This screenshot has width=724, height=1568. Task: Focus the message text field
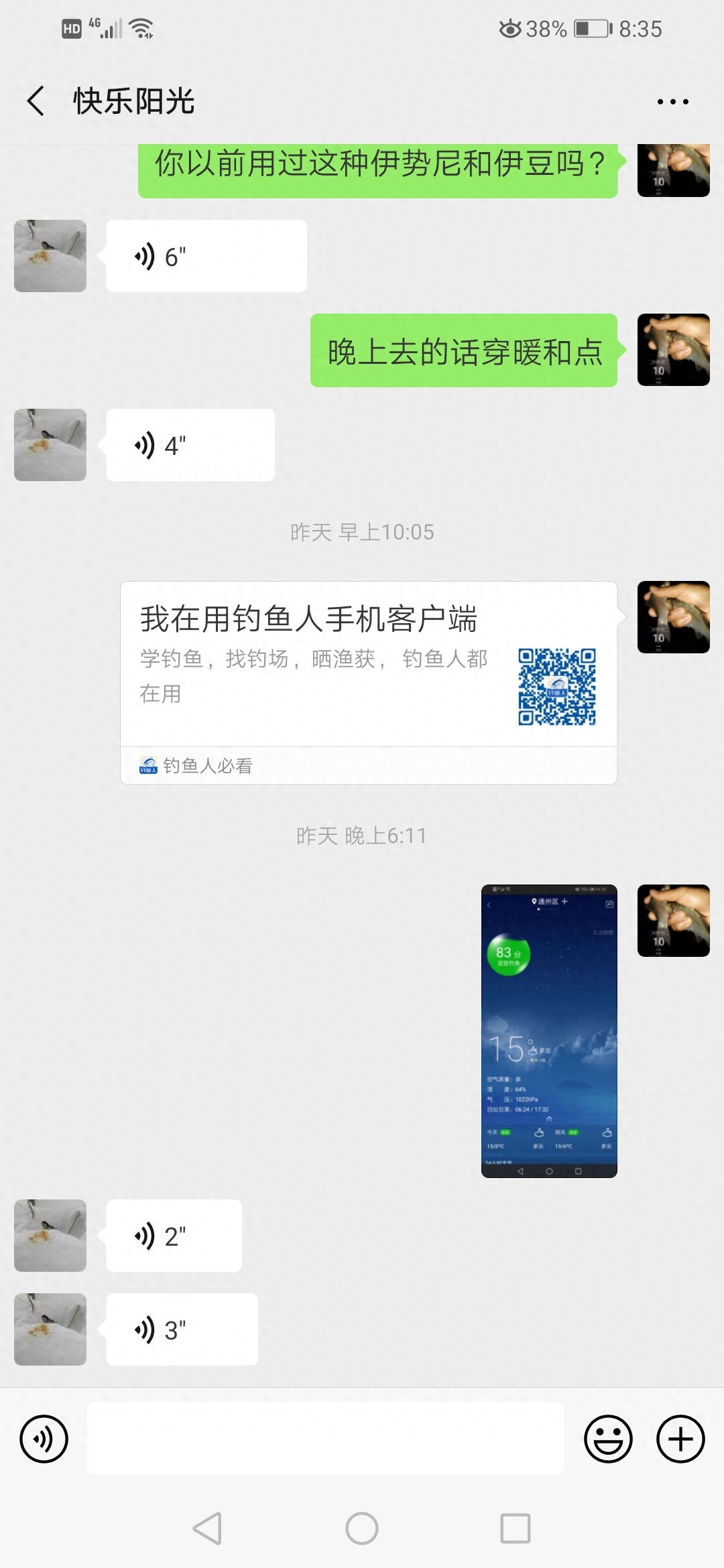pyautogui.click(x=325, y=1439)
